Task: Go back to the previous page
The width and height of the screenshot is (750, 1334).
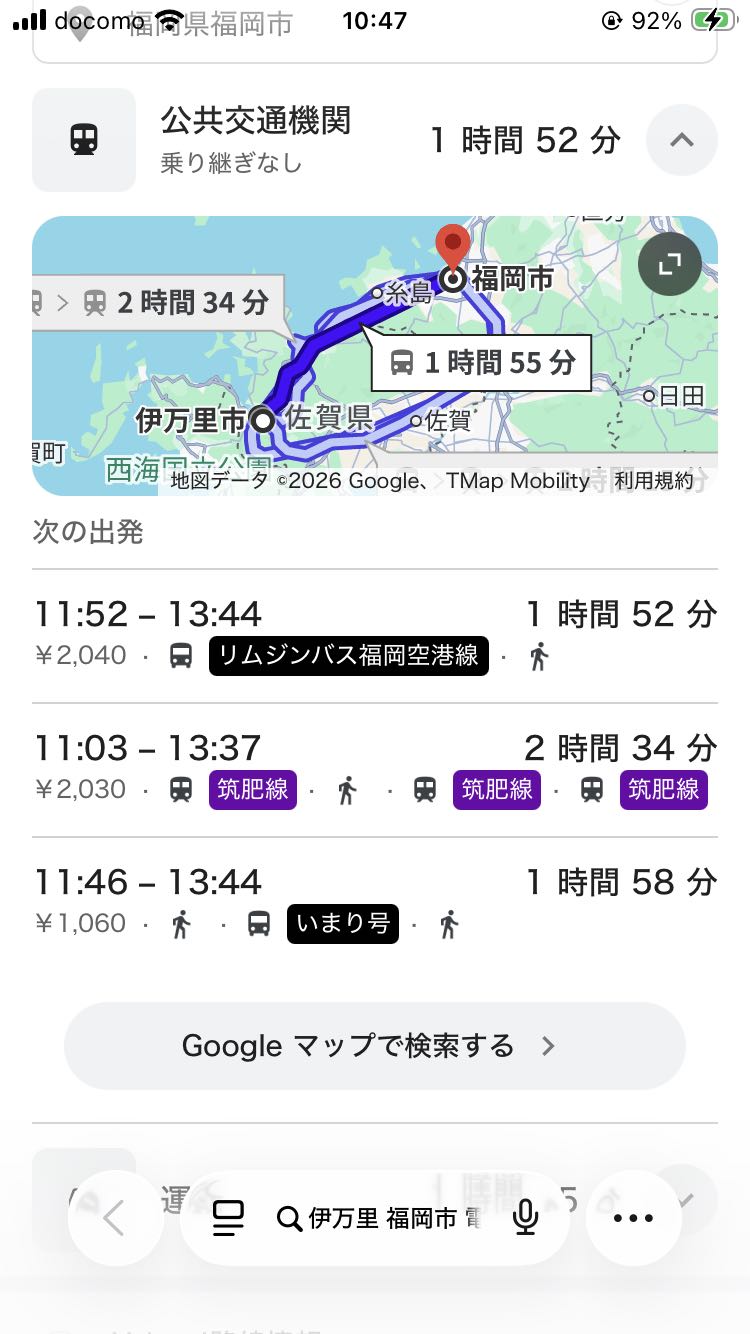Action: click(x=114, y=1218)
